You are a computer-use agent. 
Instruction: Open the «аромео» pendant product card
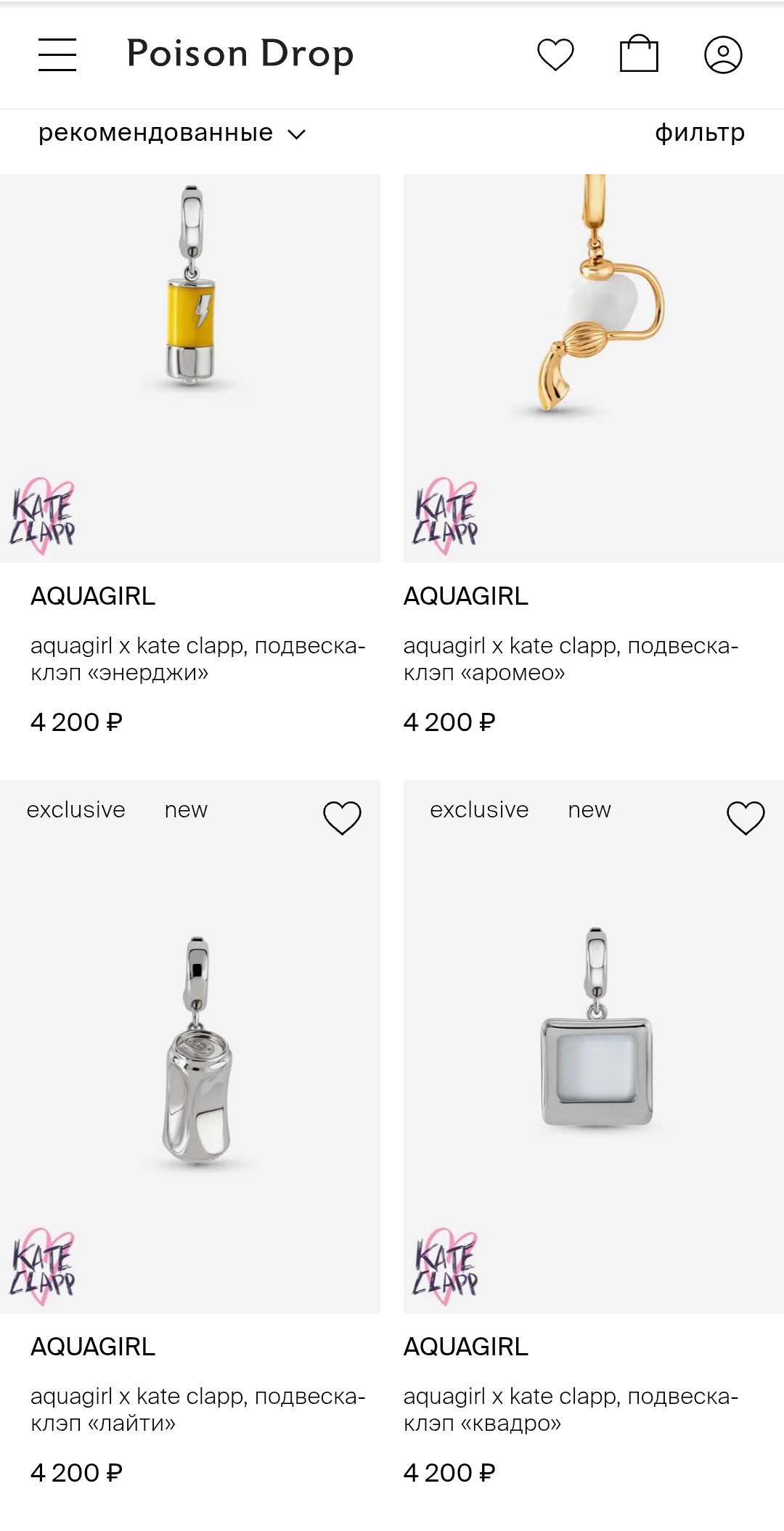593,367
